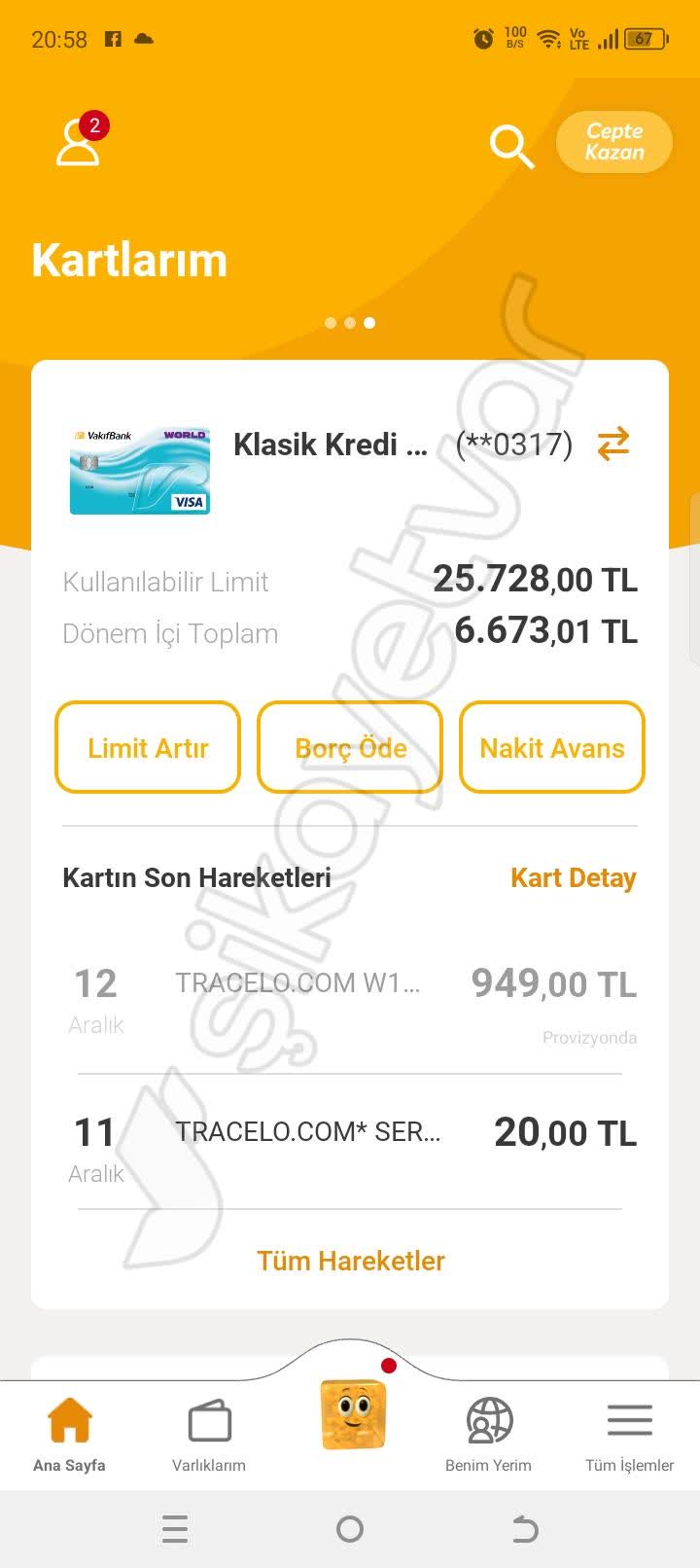
Task: Expand the Klasik Kredi card name
Action: (331, 445)
